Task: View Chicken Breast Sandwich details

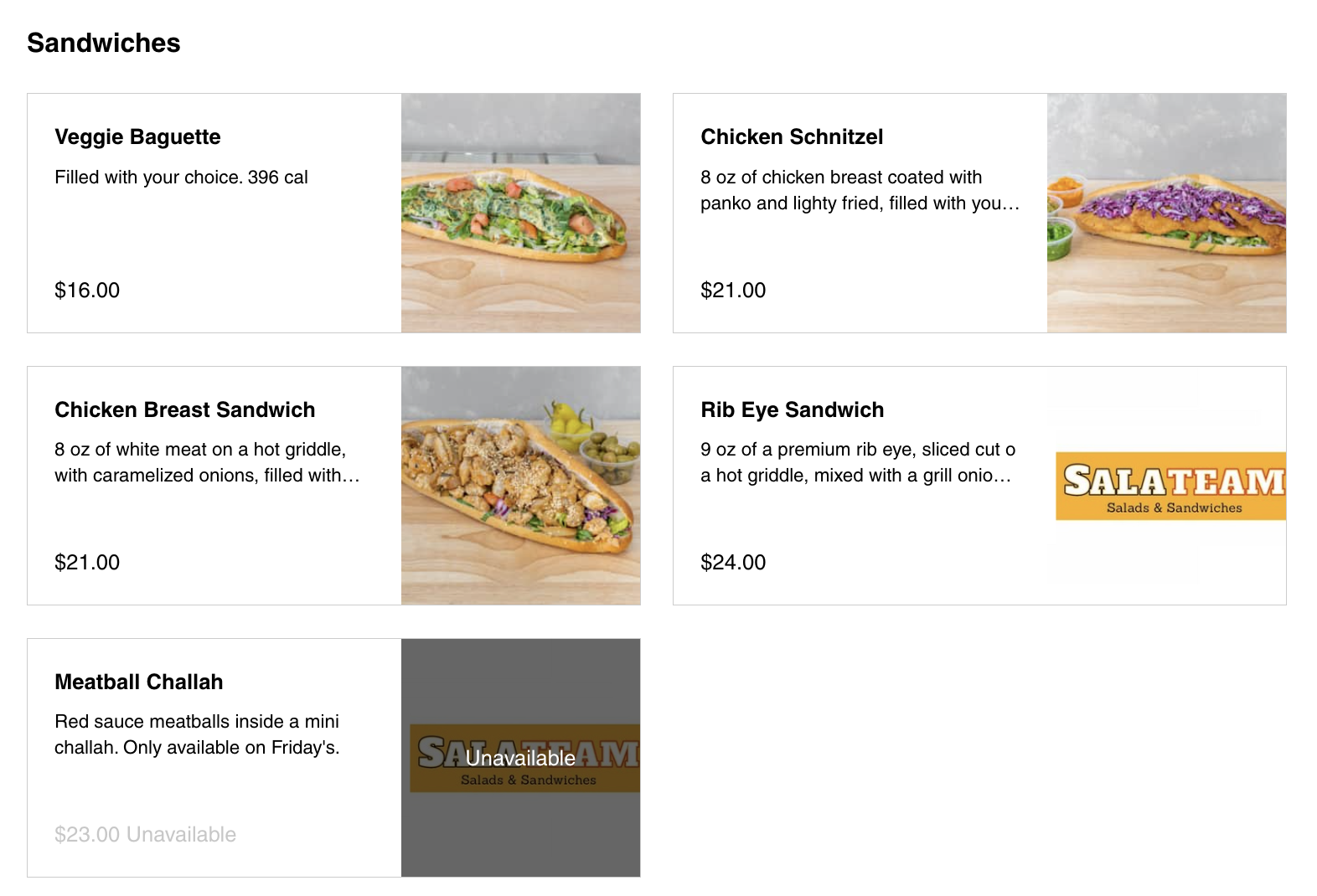Action: point(333,486)
